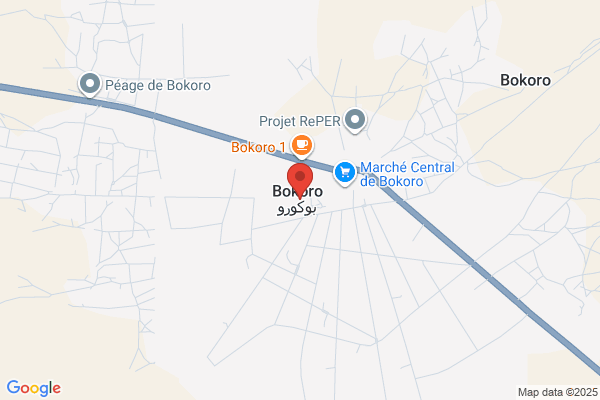Image resolution: width=600 pixels, height=400 pixels.
Task: Open Marché Central de Bokoro shopping marker
Action: tap(345, 173)
